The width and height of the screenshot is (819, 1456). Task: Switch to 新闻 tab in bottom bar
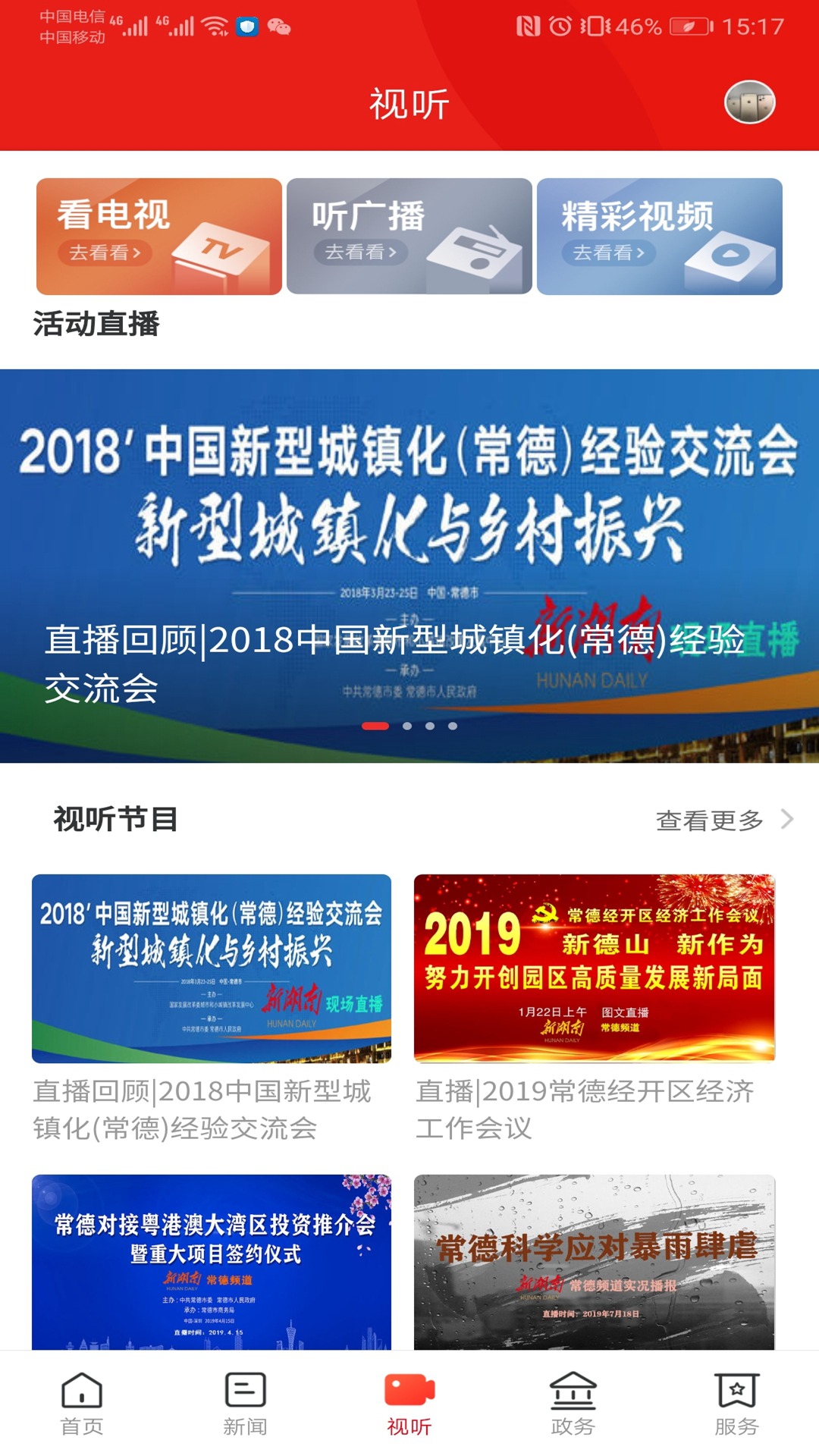pos(244,1418)
